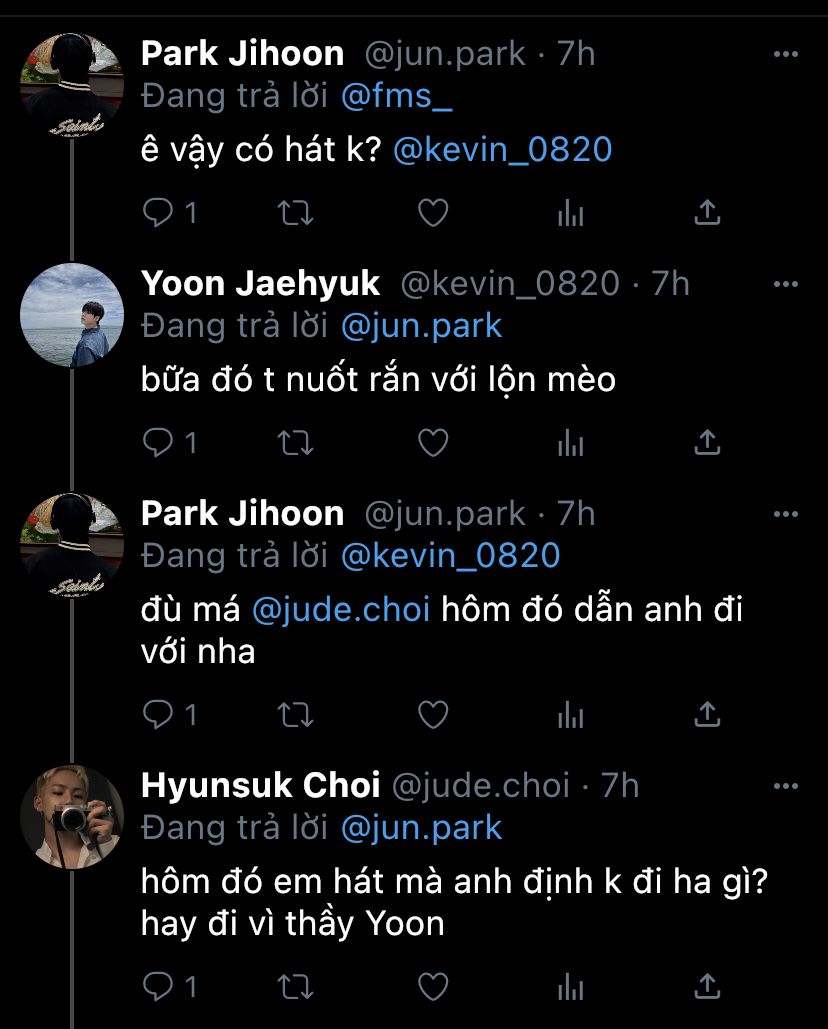Retweet Hyunsuk Choi's reply
The width and height of the screenshot is (828, 1029).
pos(294,986)
